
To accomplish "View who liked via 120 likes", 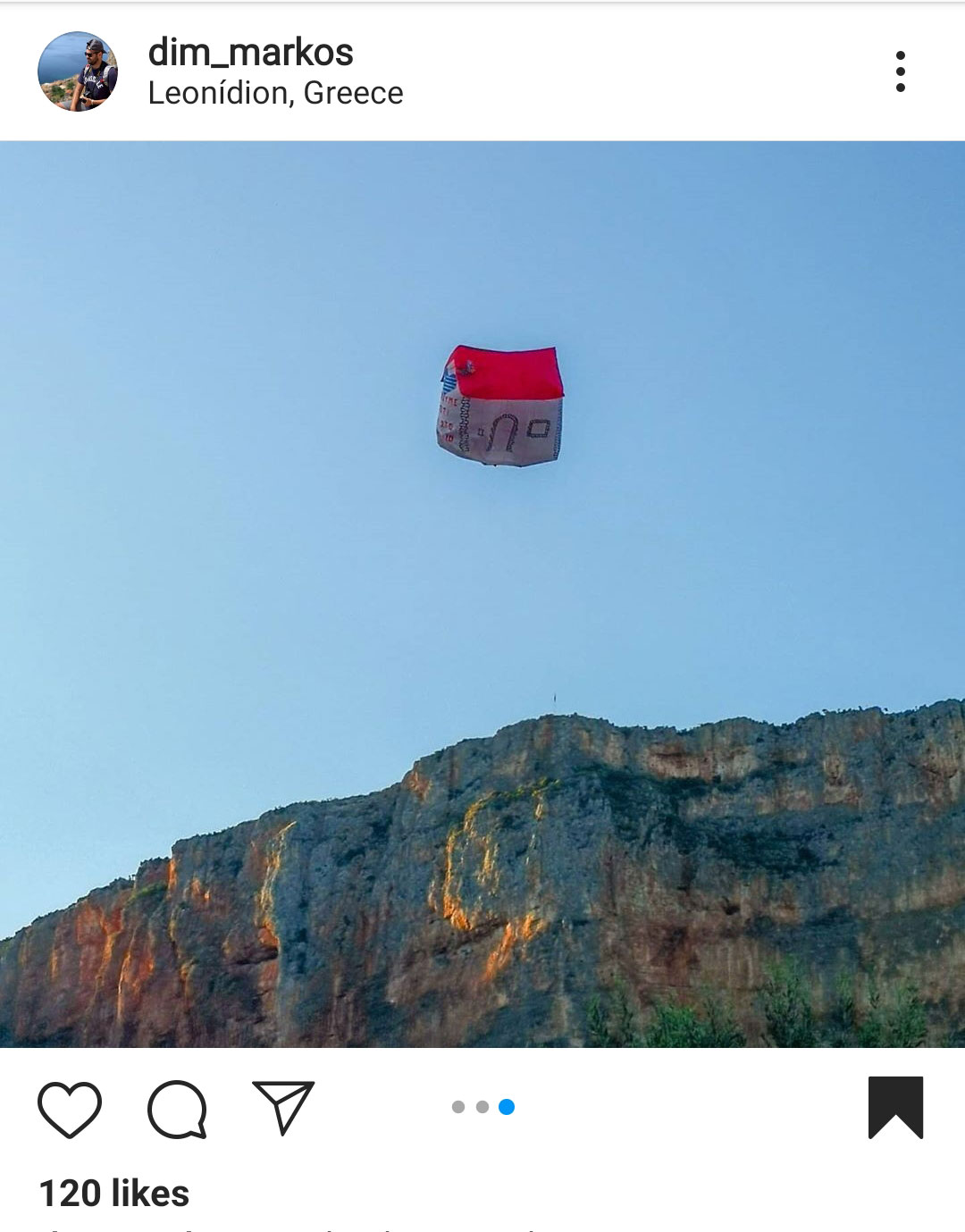I will (x=114, y=1194).
